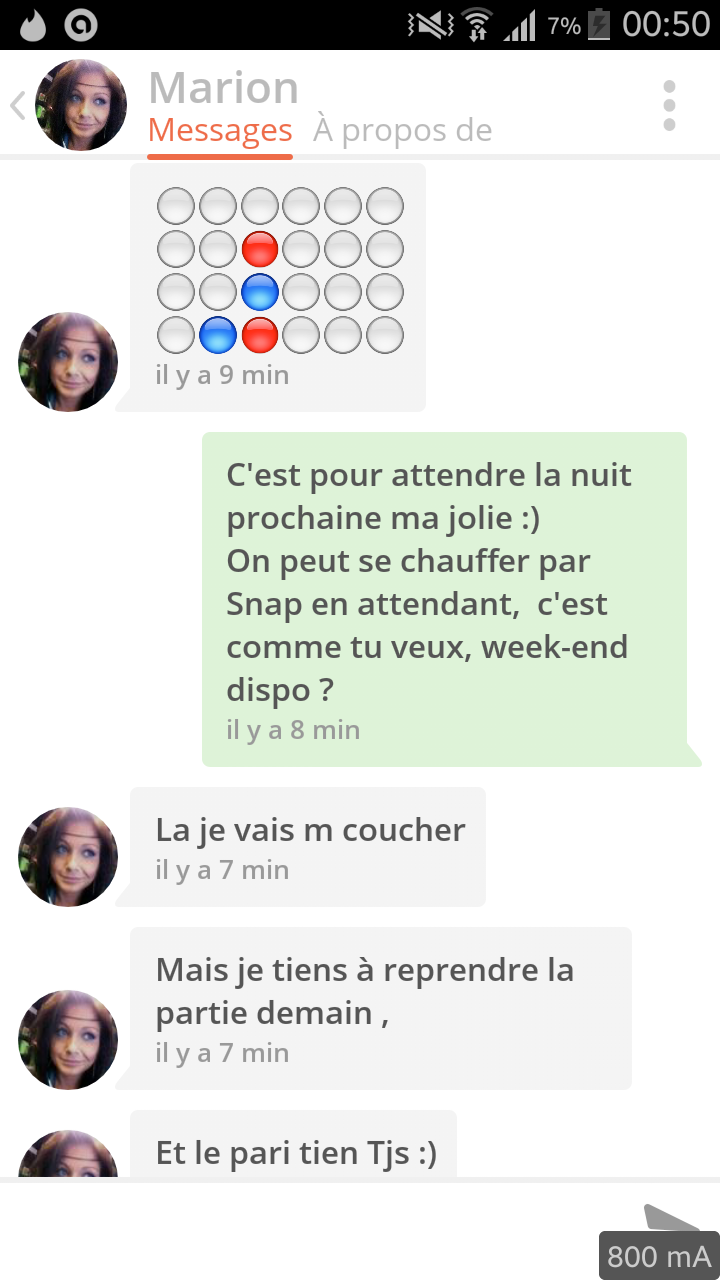Open Marion's profile photo in header
The height and width of the screenshot is (1280, 720).
point(81,105)
